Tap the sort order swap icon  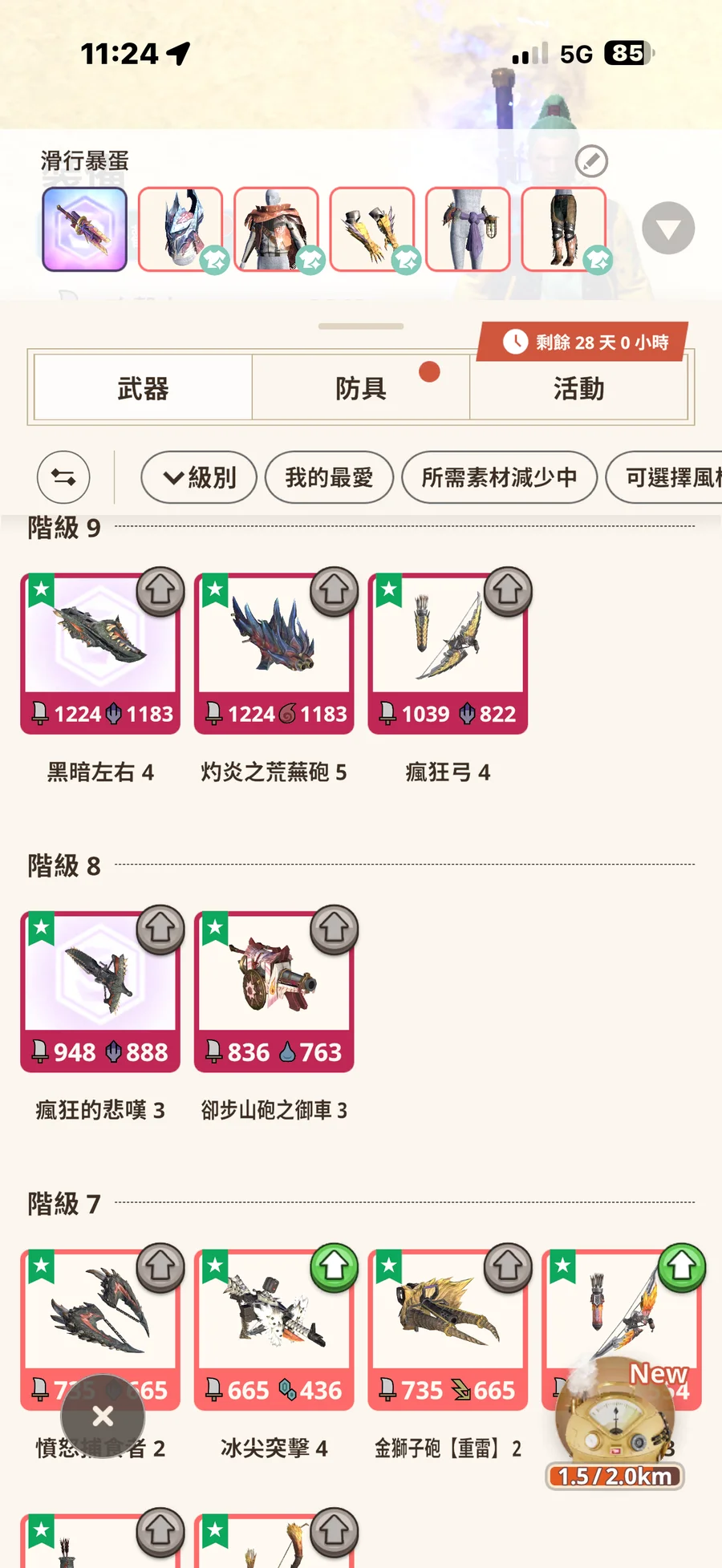(63, 477)
